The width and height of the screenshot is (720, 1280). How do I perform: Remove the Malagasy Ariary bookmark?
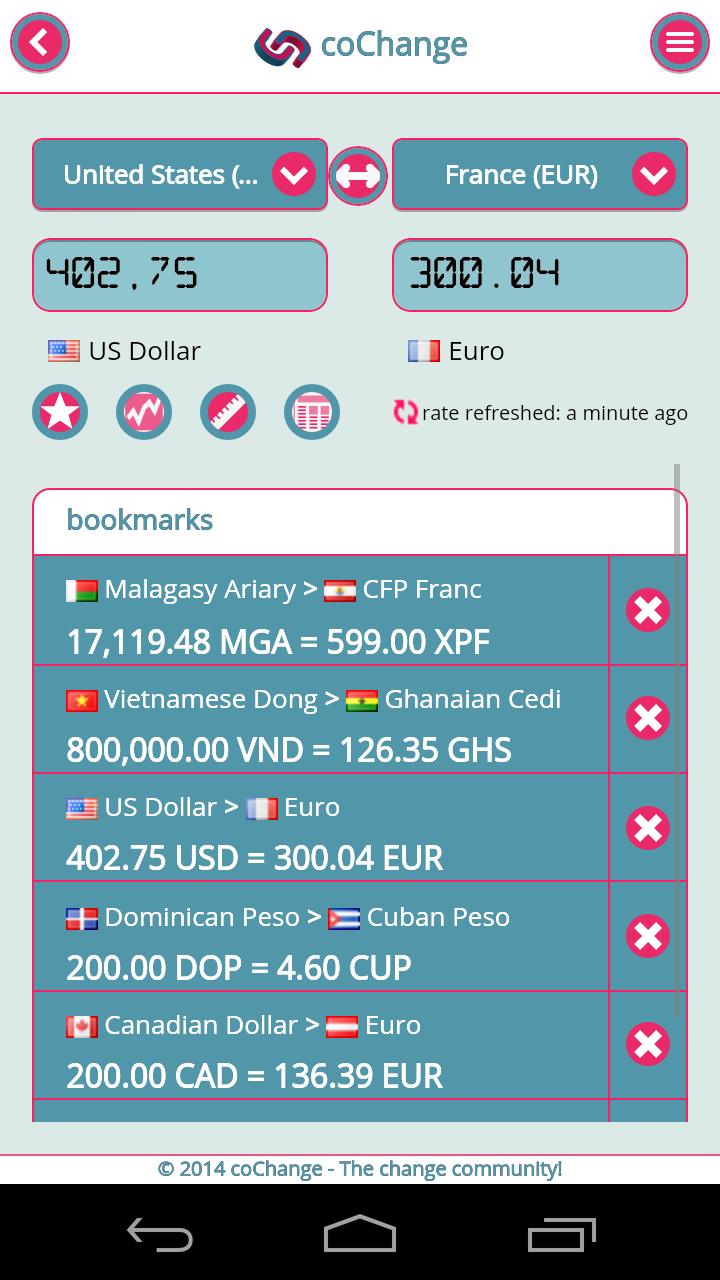648,610
